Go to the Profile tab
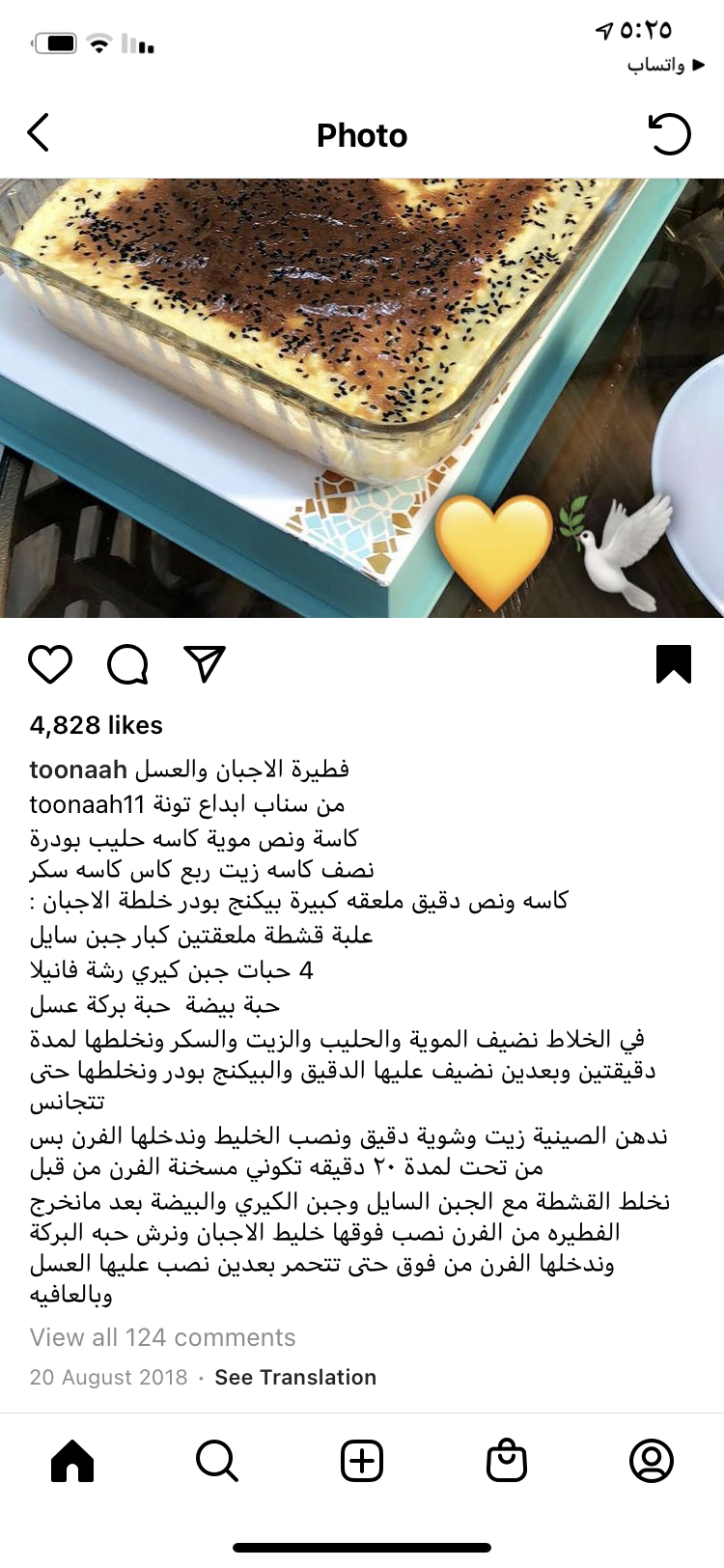 click(x=652, y=1461)
